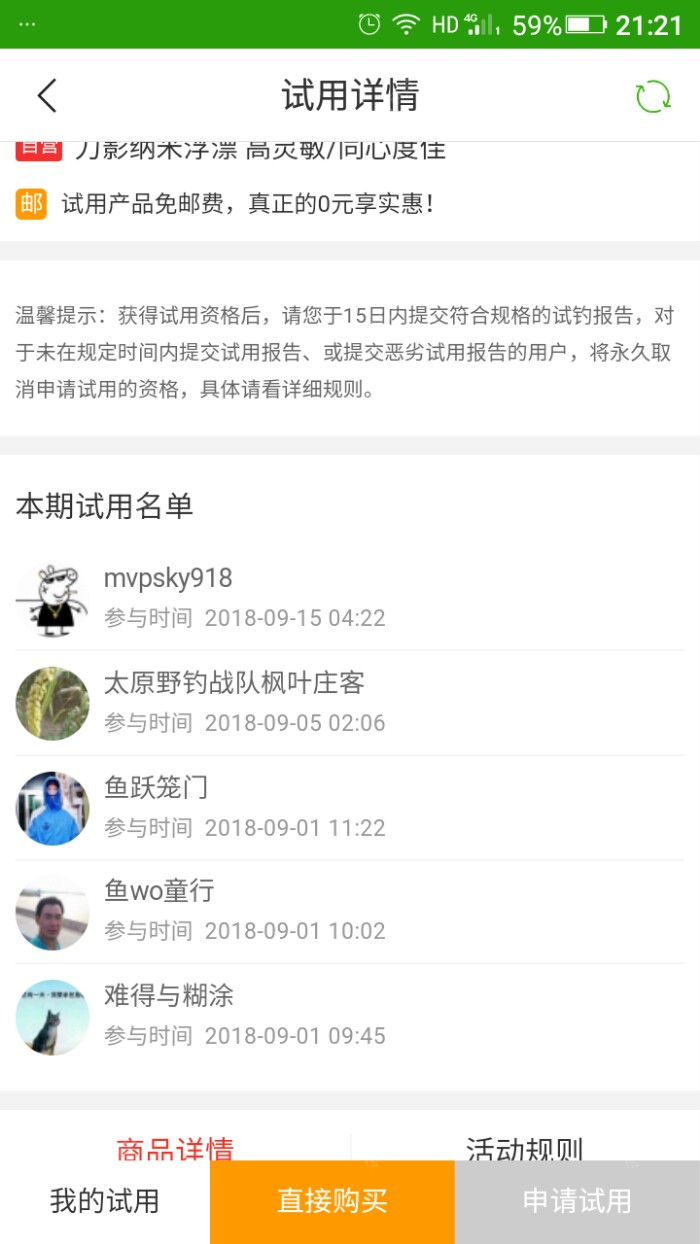Tap the 申请试用 button
The image size is (700, 1244).
pyautogui.click(x=577, y=1201)
